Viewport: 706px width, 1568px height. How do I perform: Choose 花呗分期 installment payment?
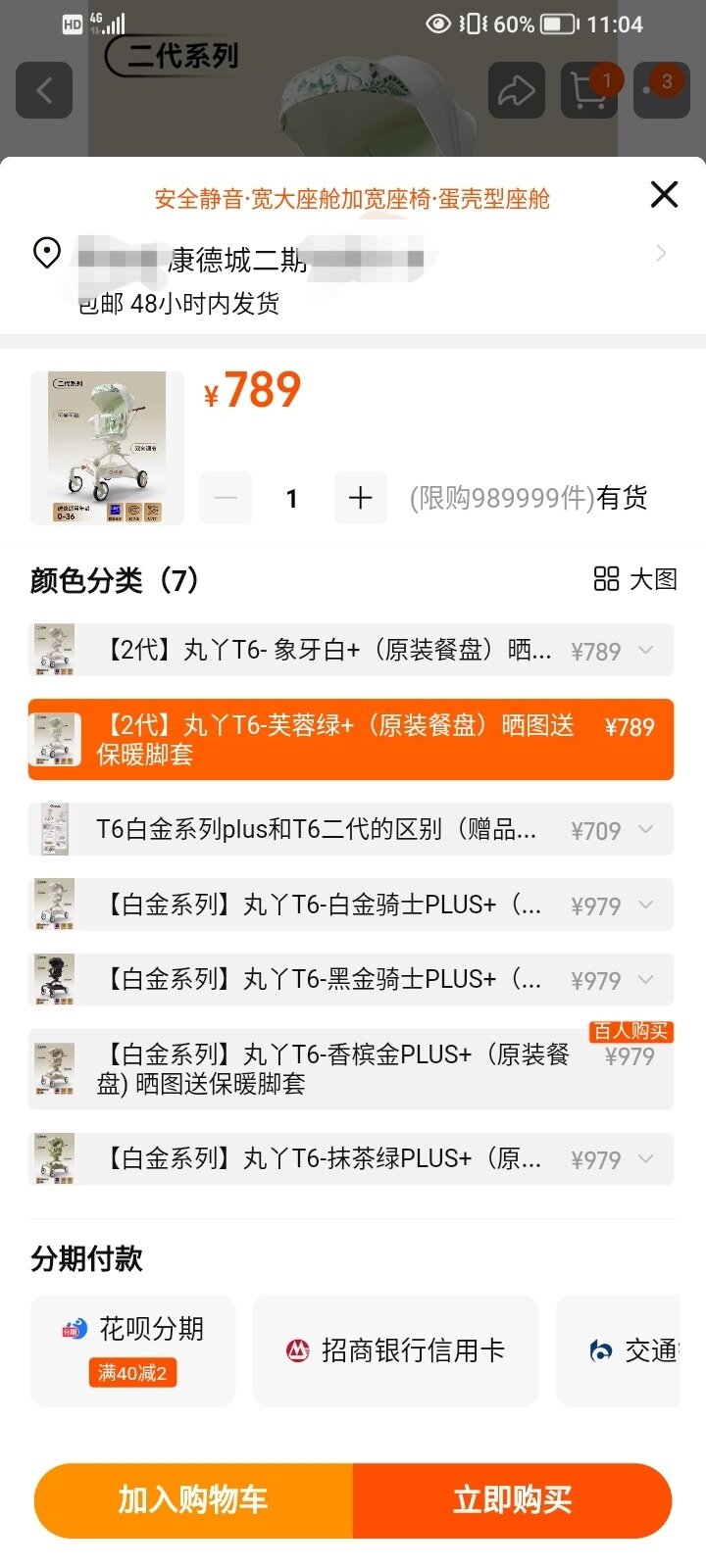[x=133, y=1349]
